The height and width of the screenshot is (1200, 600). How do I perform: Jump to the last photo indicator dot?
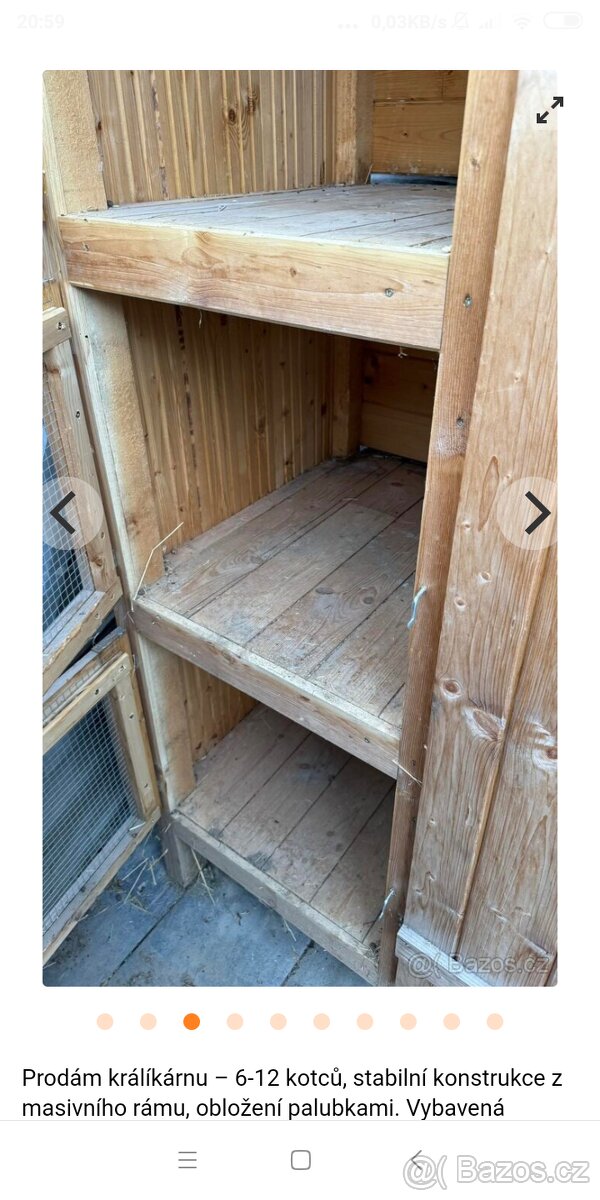coord(495,1021)
